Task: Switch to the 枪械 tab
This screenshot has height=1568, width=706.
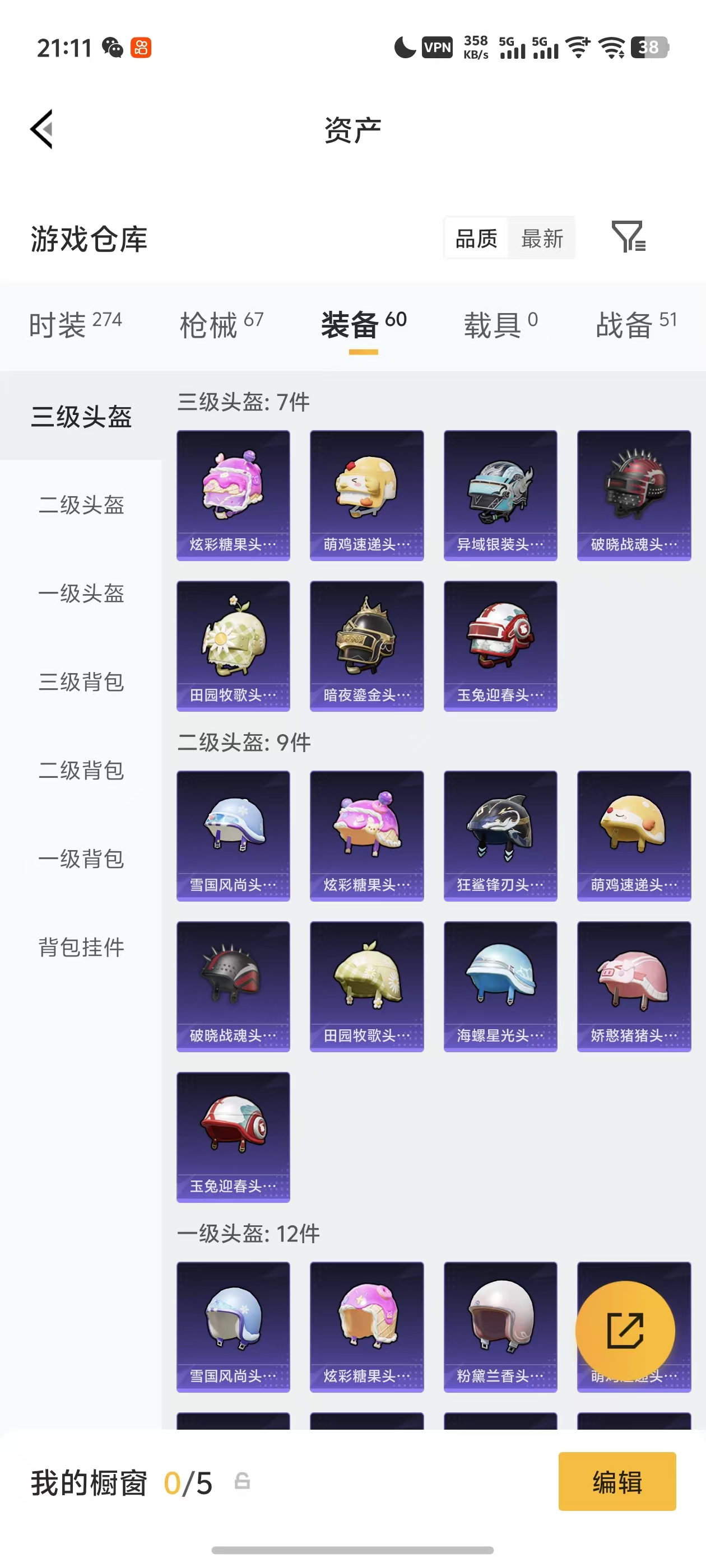Action: click(x=221, y=324)
